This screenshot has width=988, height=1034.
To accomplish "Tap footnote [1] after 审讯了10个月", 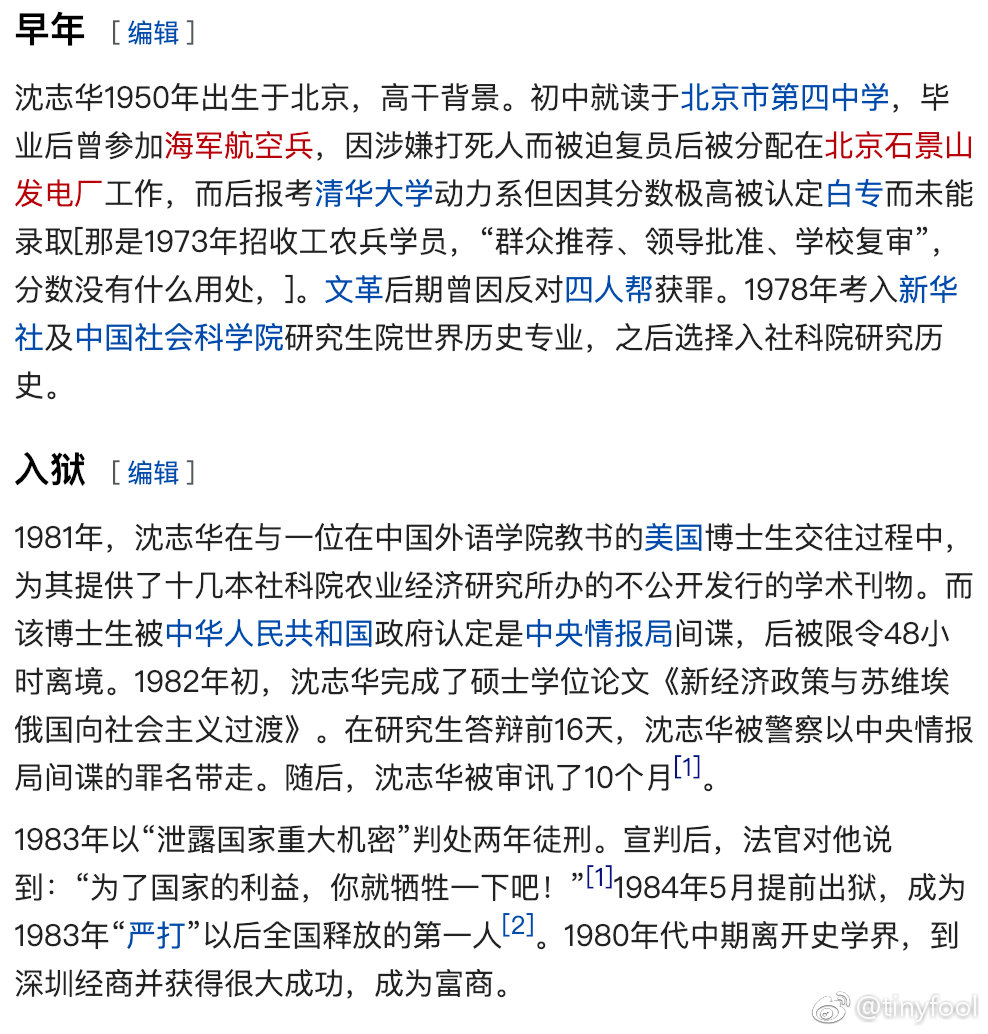I will pyautogui.click(x=687, y=768).
